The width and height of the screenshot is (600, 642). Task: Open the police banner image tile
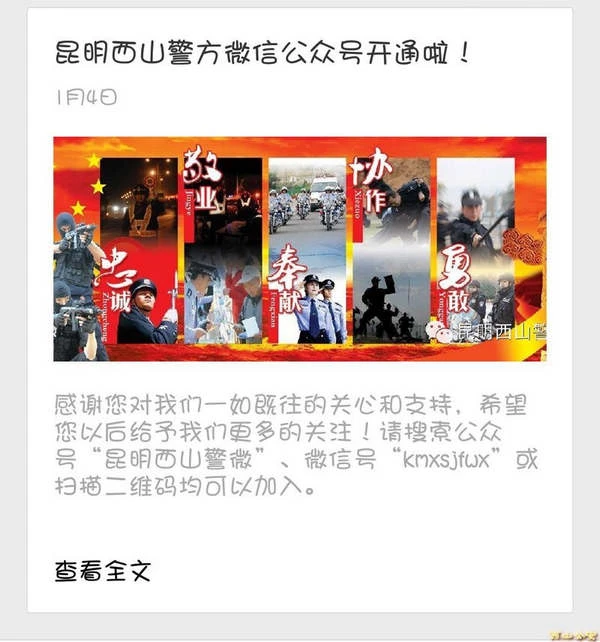click(x=299, y=249)
